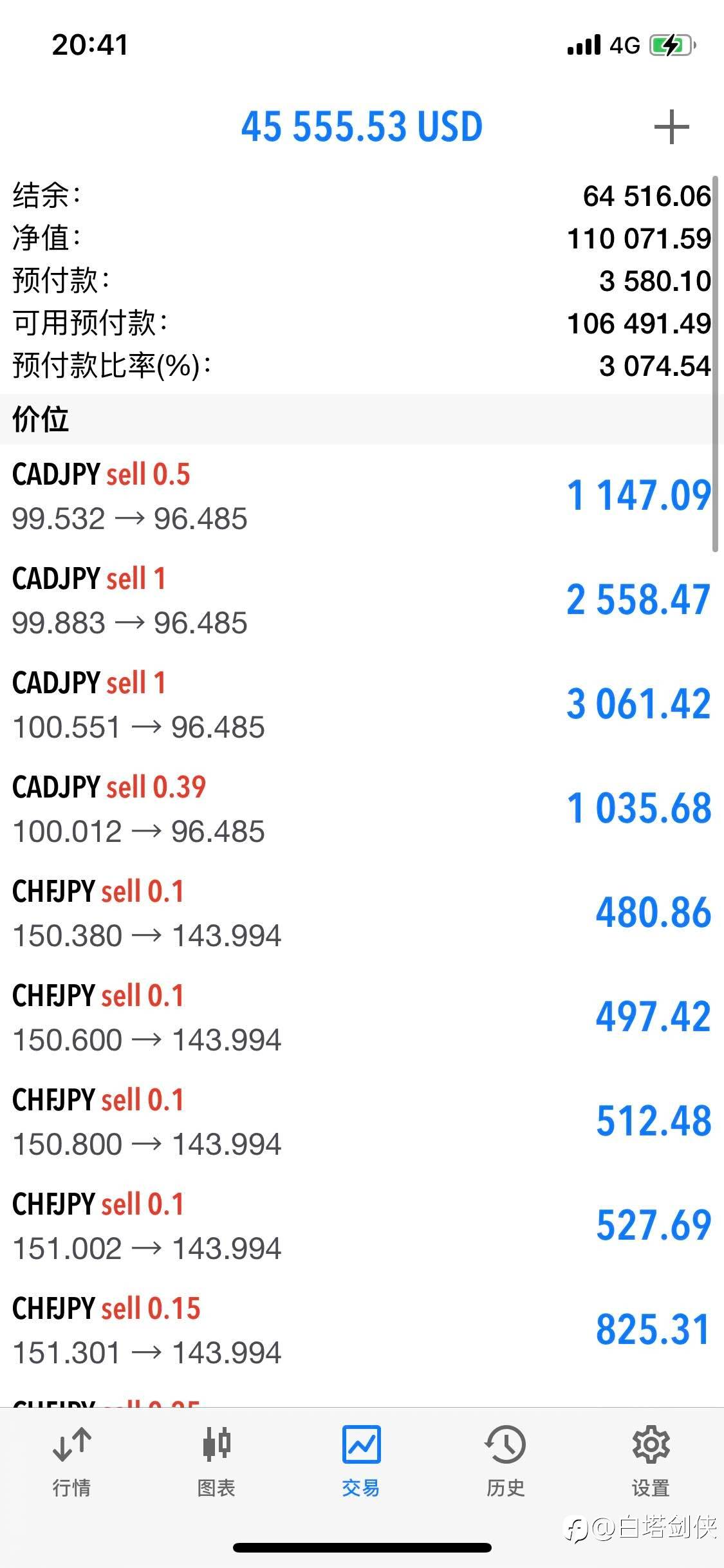Viewport: 724px width, 1568px height.
Task: Open CADJPY position opened at 99.883
Action: click(362, 601)
